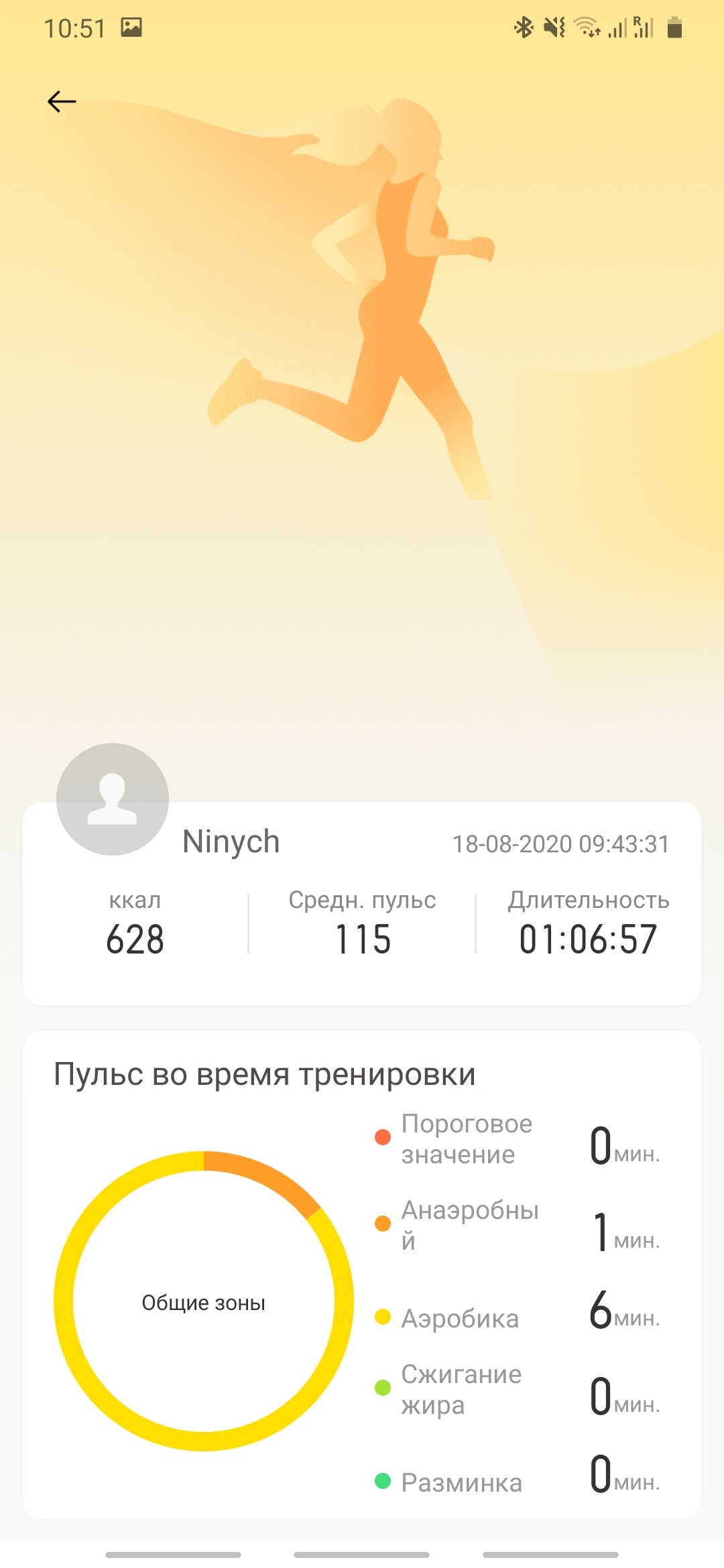Tap the battery indicator in status bar
This screenshot has height=1568, width=724.
coord(674,27)
